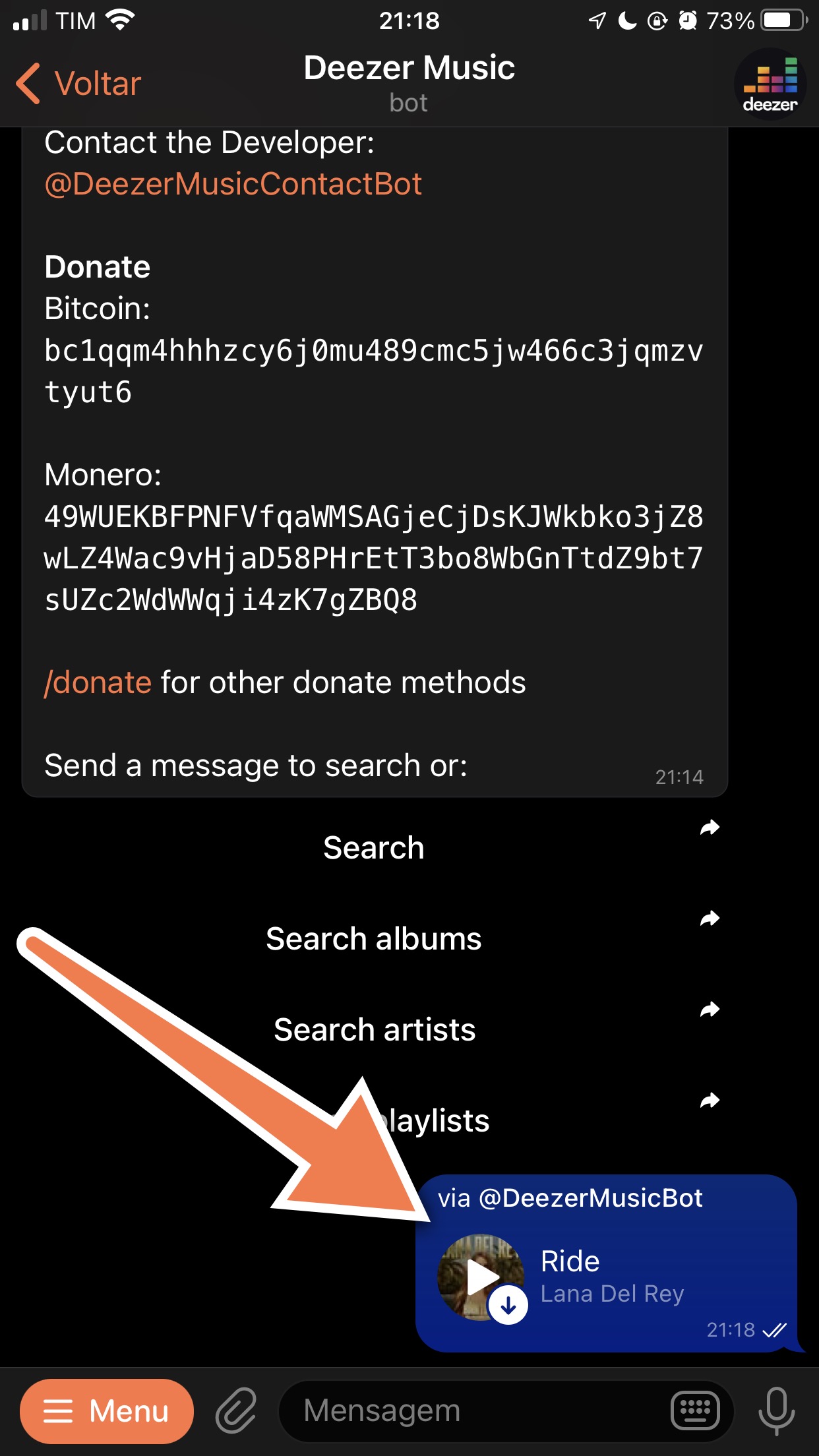Open the @DeezerMusicContactBot link
The image size is (819, 1456).
pyautogui.click(x=233, y=184)
